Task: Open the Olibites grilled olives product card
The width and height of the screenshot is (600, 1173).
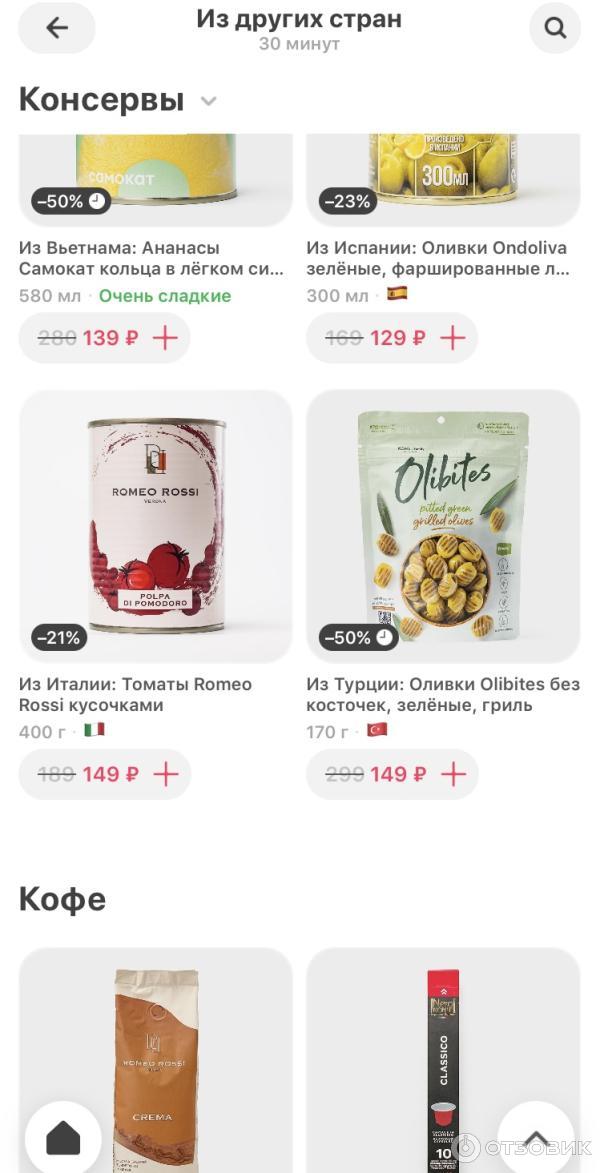Action: pyautogui.click(x=443, y=526)
